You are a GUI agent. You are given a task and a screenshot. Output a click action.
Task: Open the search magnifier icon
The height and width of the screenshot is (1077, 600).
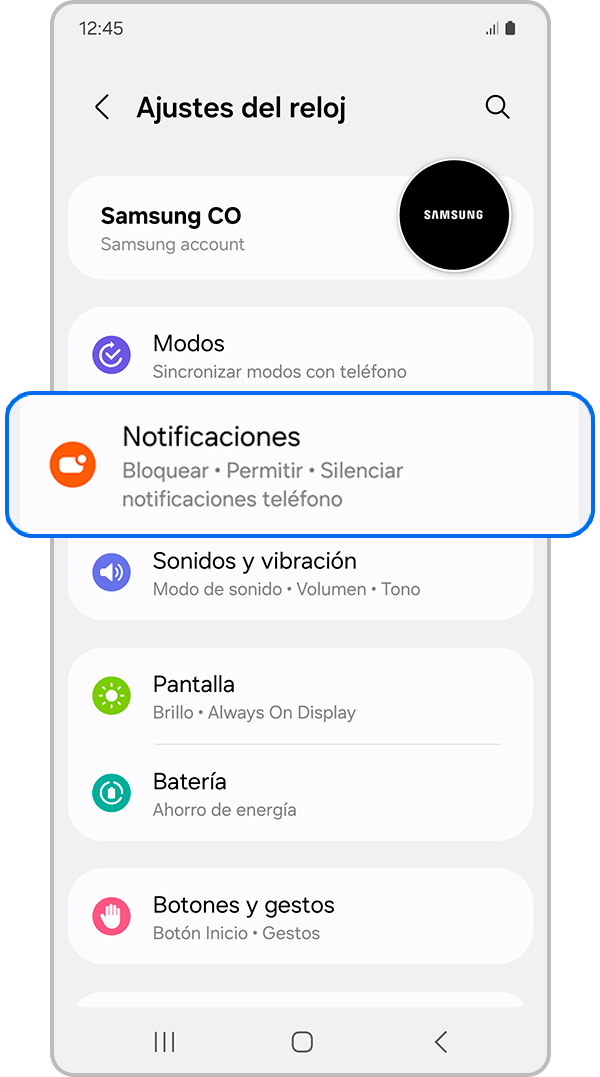[497, 108]
